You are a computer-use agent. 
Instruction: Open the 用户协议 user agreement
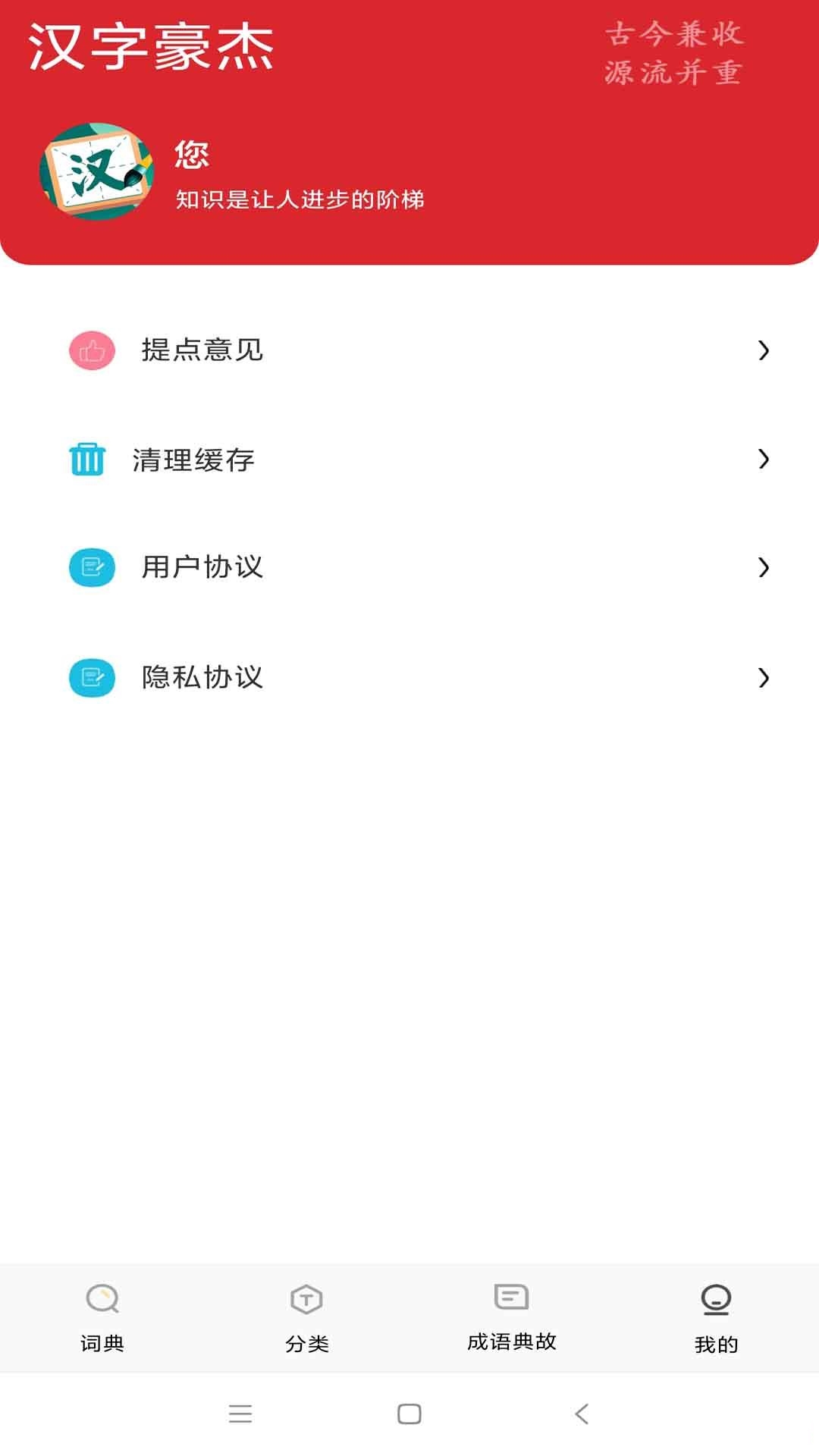(409, 567)
